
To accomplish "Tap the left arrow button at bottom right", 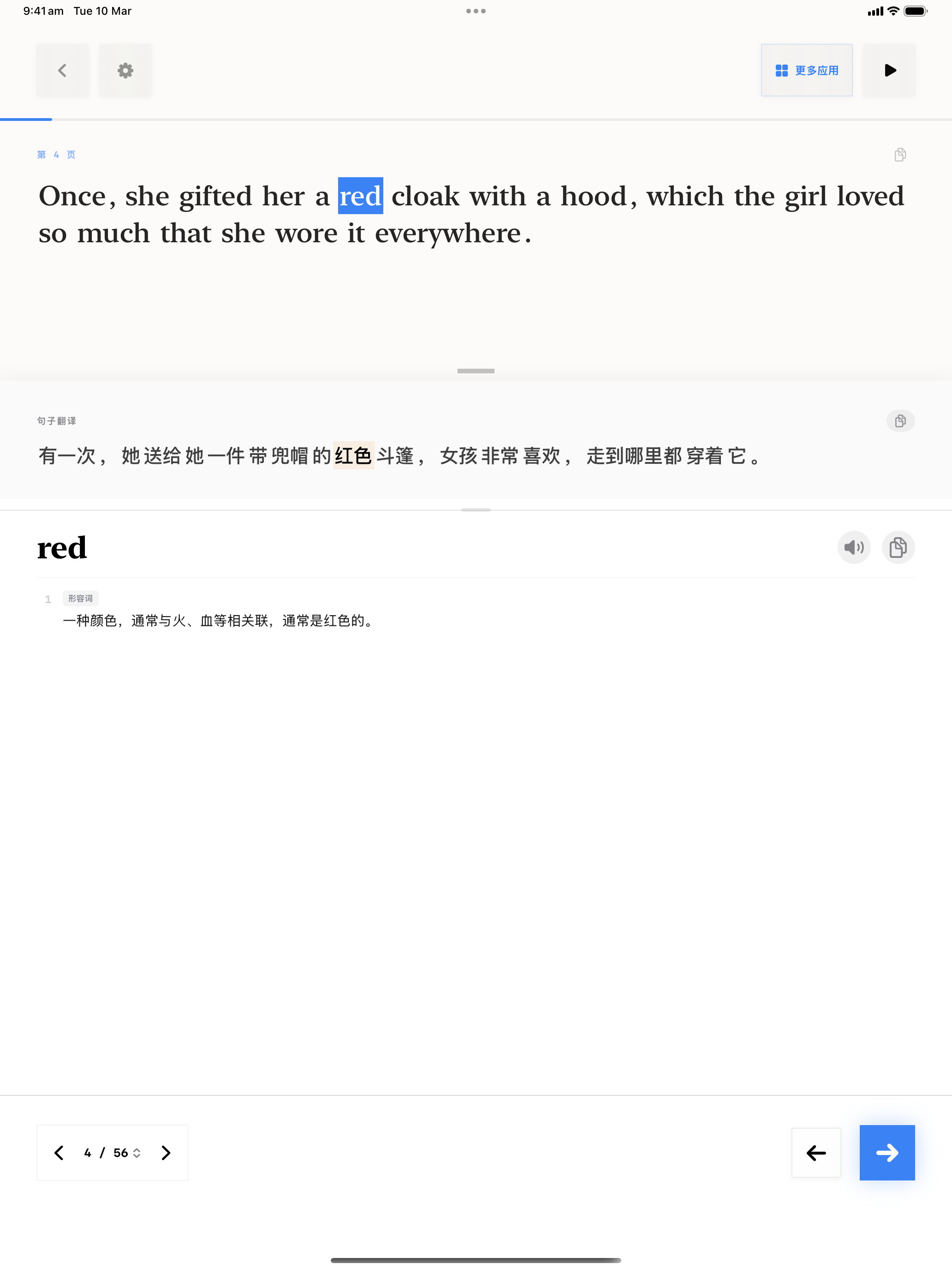I will pos(815,1153).
